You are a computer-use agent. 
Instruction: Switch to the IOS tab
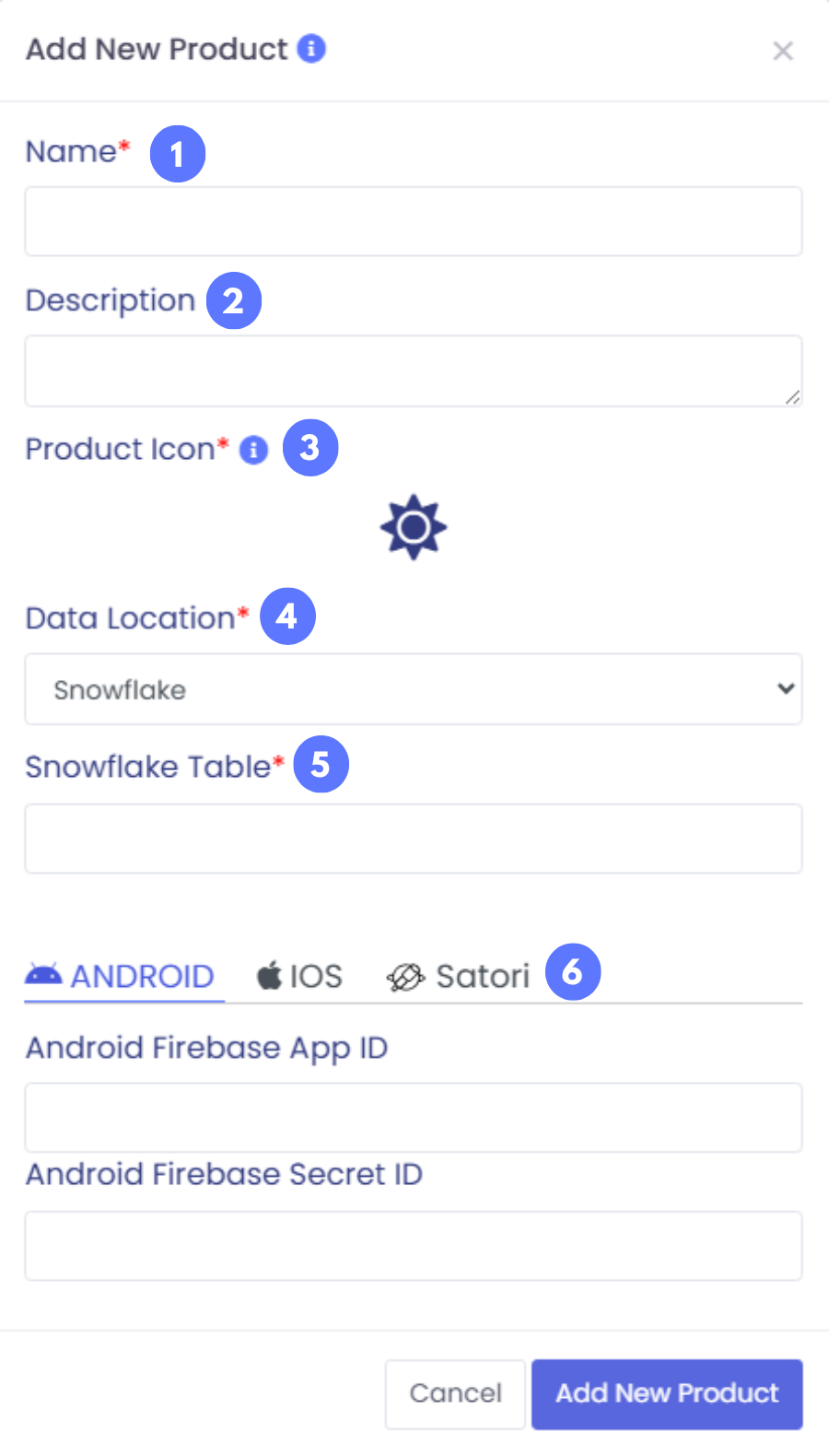point(299,976)
